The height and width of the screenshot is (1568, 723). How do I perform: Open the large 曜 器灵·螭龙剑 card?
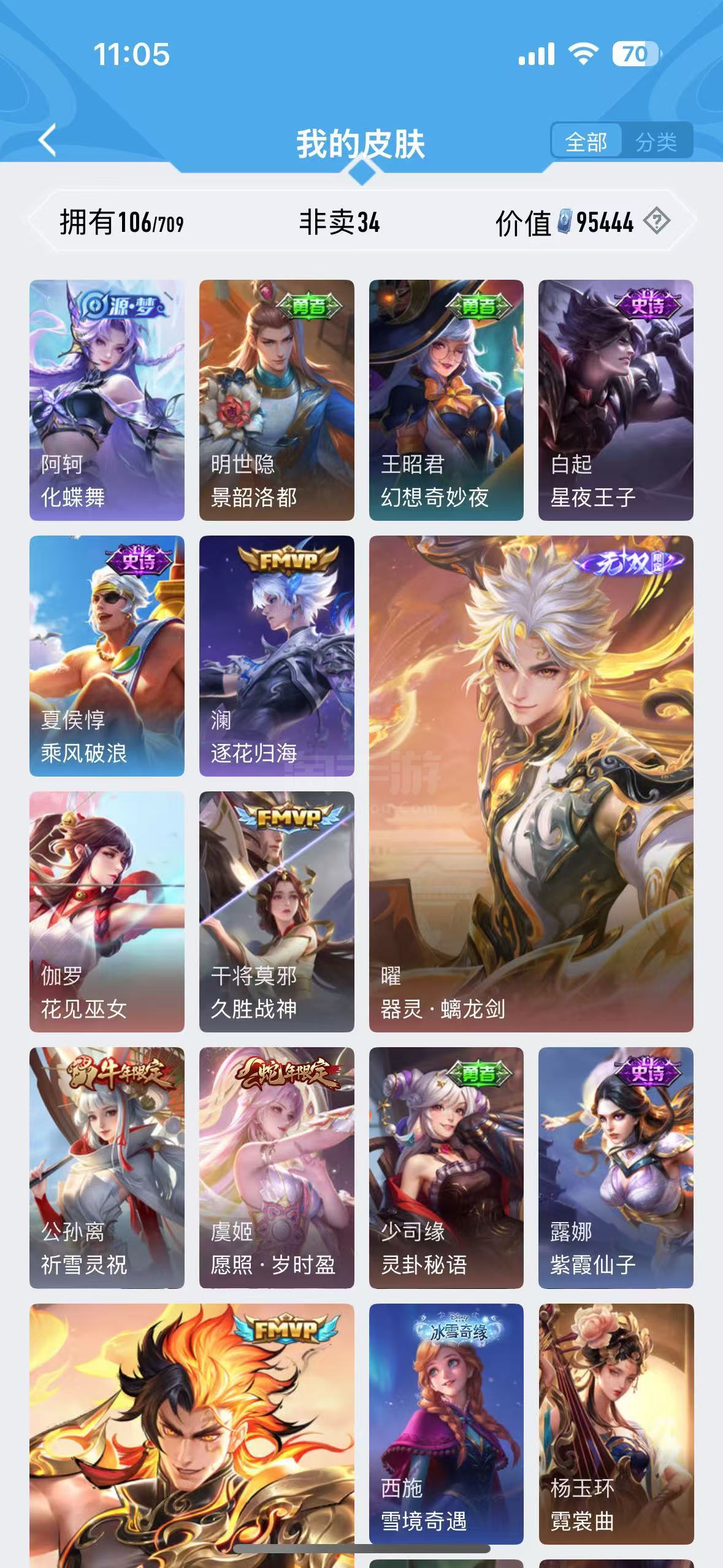(x=531, y=784)
